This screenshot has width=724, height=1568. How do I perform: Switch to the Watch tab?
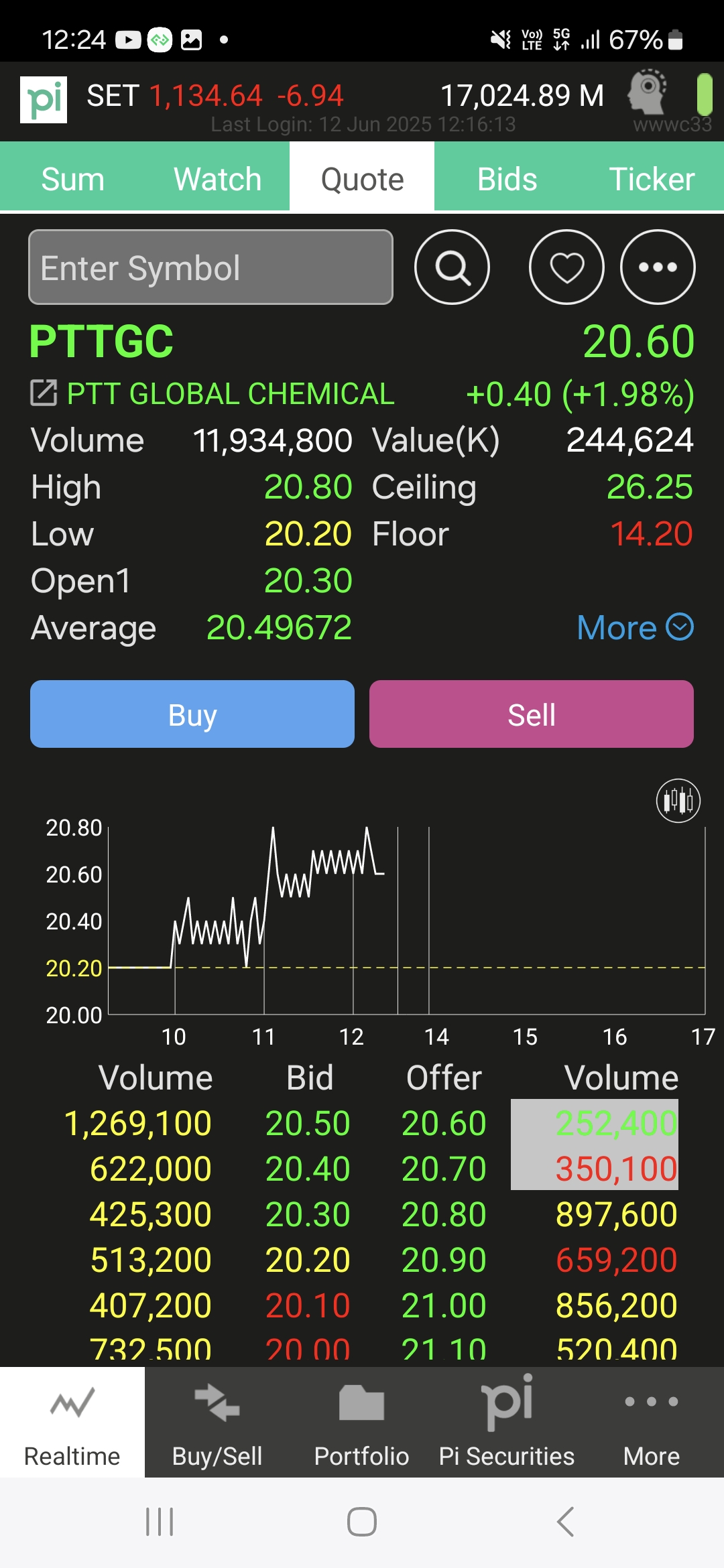[x=217, y=179]
